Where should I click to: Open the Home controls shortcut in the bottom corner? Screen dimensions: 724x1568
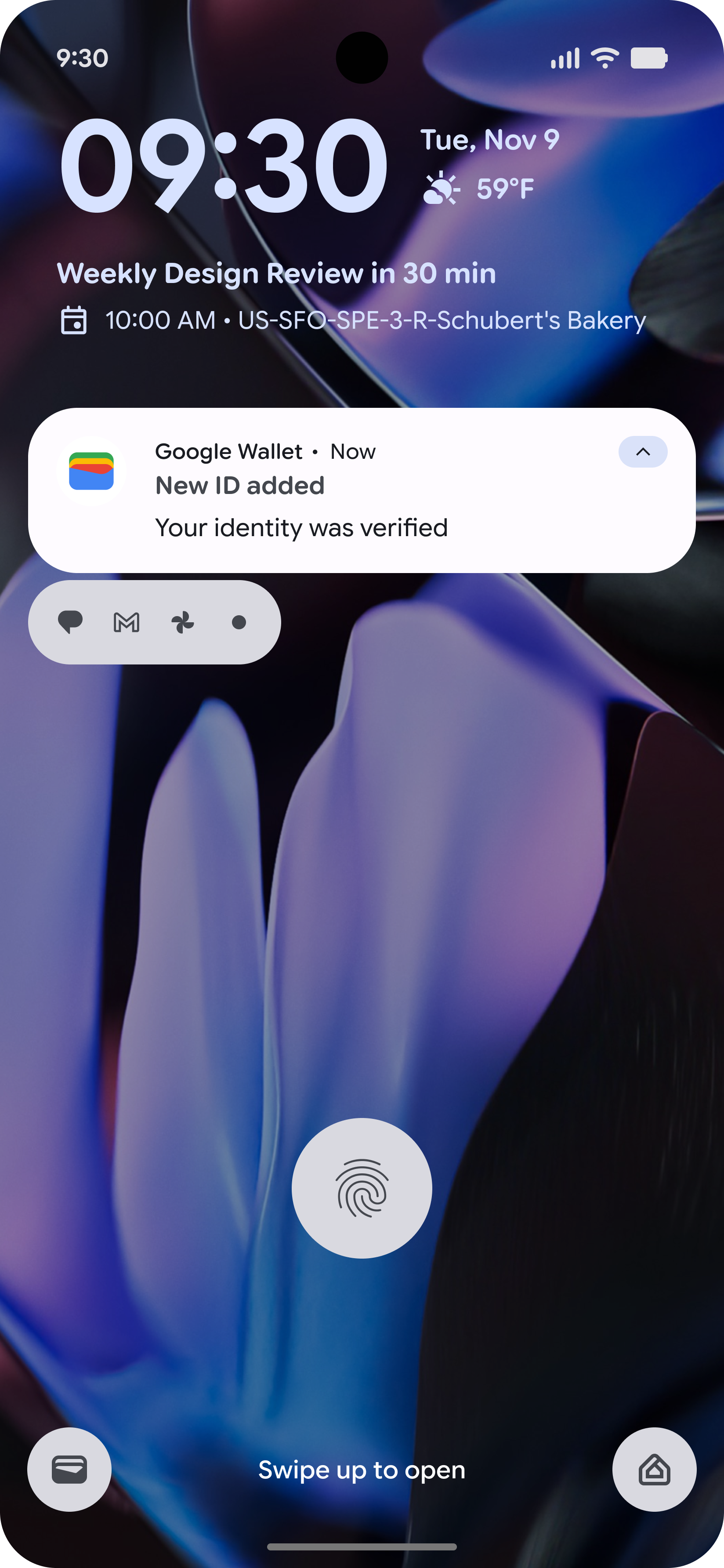point(654,1470)
